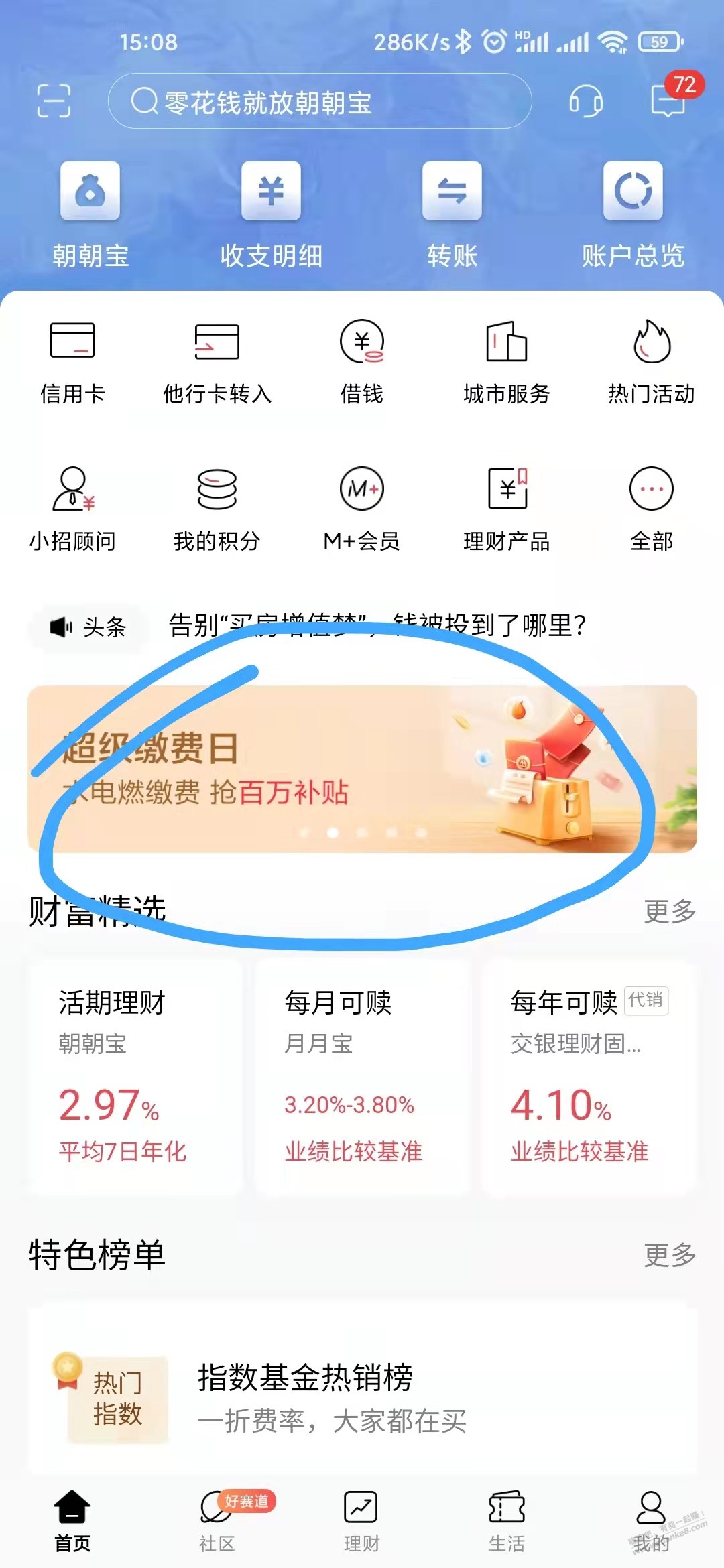Open messages with 72 badge
Viewport: 724px width, 1568px height.
pos(669,101)
